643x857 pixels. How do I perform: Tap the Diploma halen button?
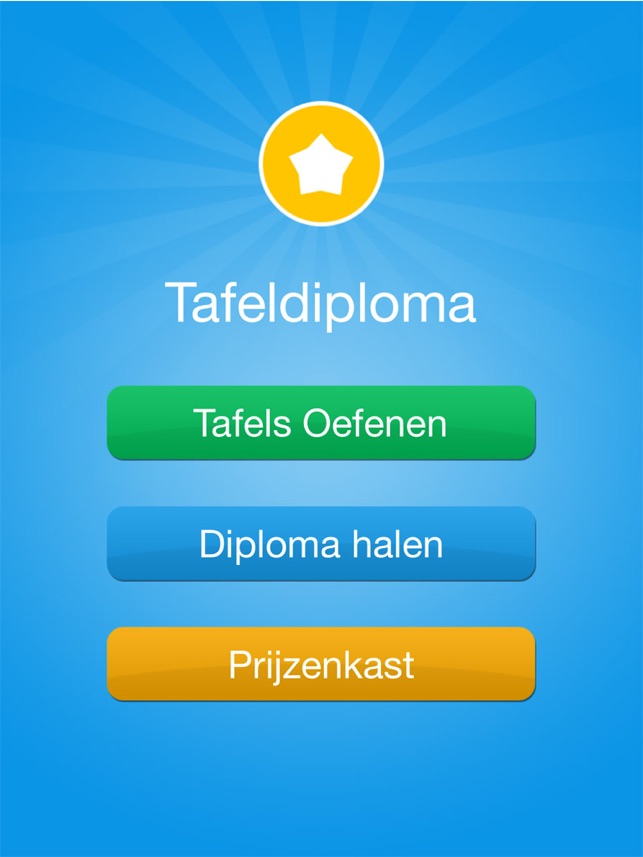click(321, 544)
